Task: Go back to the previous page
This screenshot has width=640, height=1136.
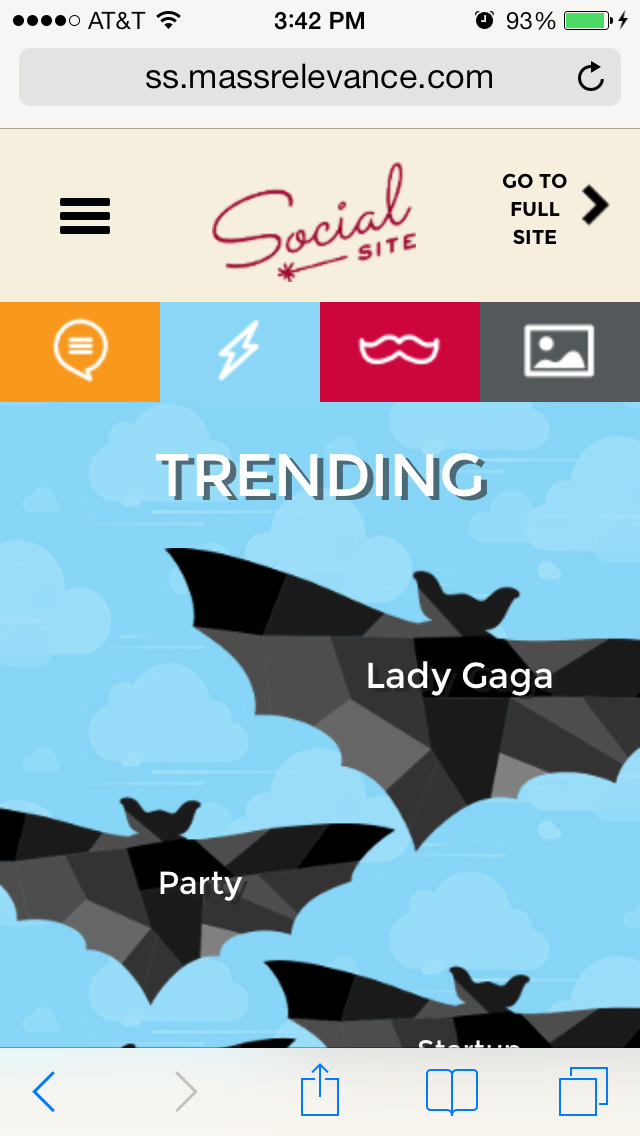Action: [x=44, y=1091]
